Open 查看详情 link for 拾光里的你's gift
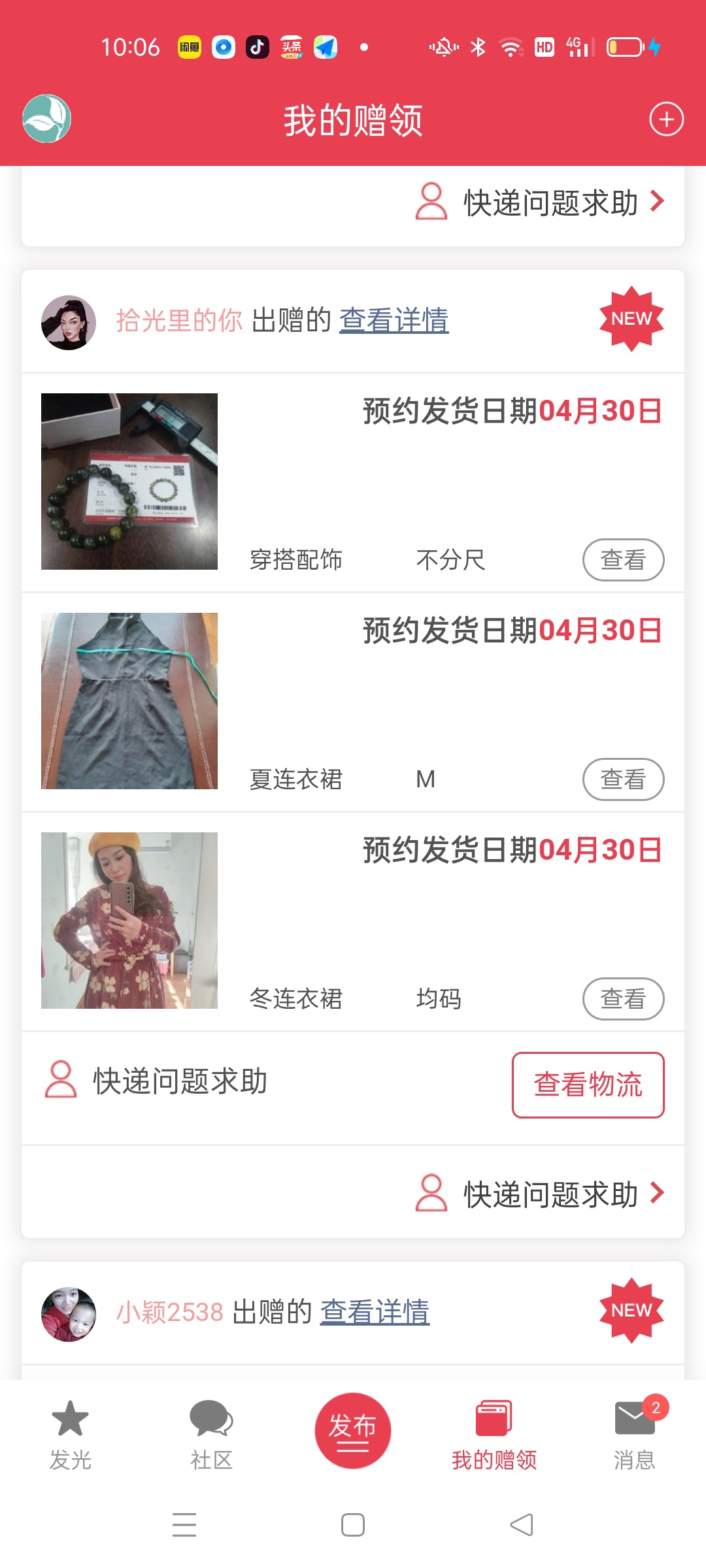This screenshot has height=1568, width=706. click(394, 320)
